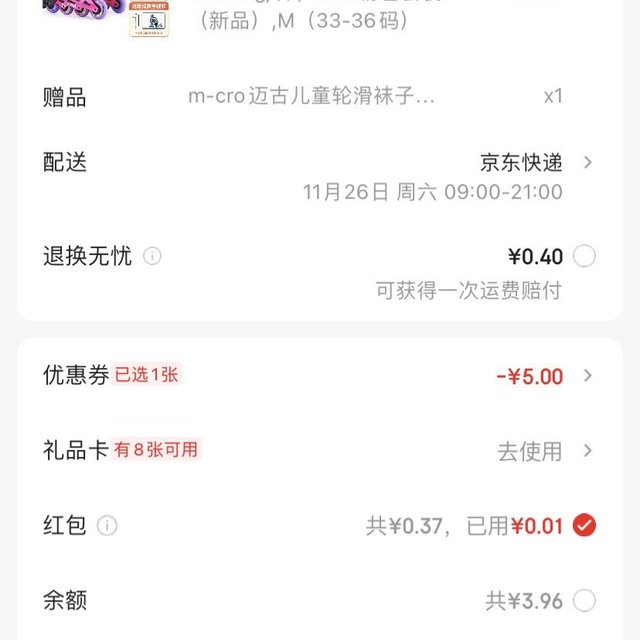Uncheck the 红包 red packet option

tap(585, 525)
